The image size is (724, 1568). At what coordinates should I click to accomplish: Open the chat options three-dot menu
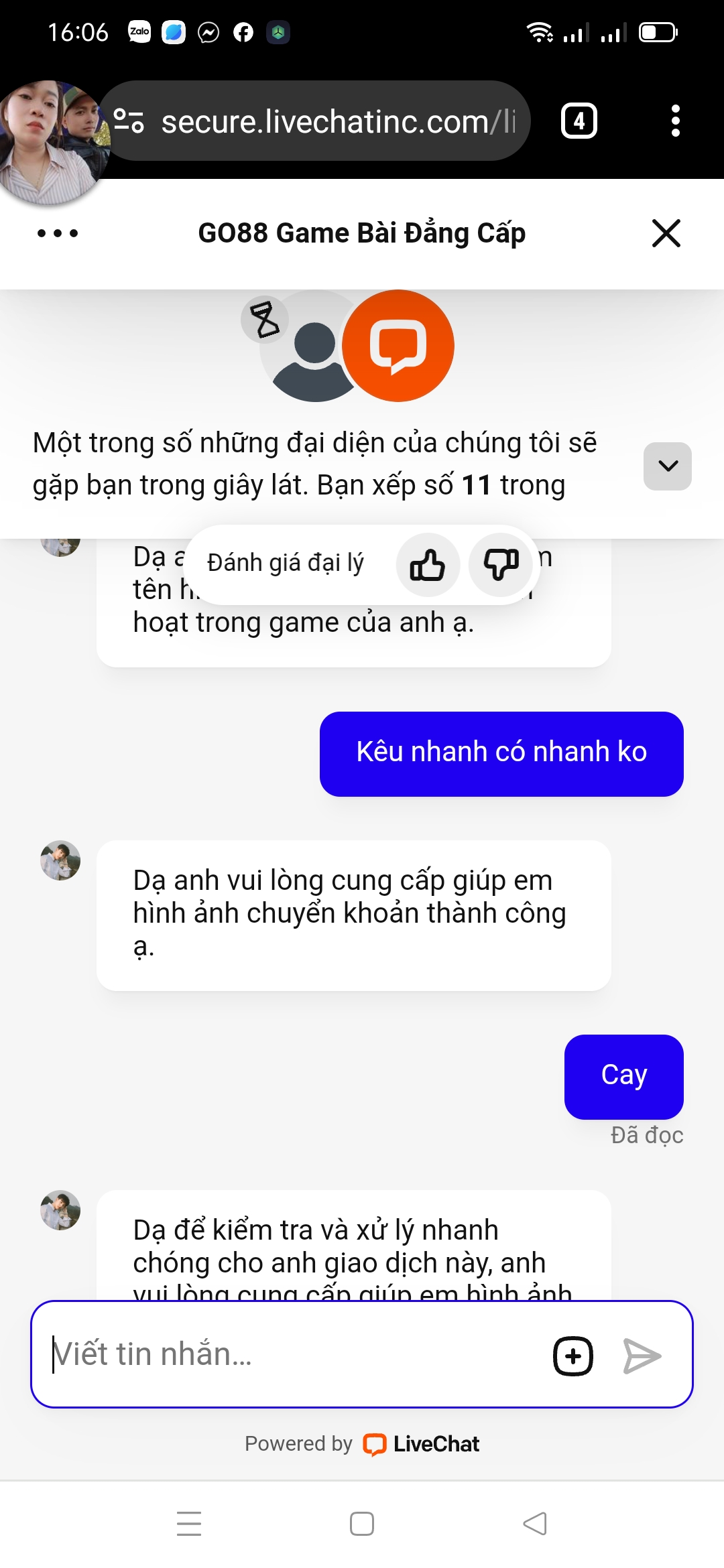pos(58,233)
